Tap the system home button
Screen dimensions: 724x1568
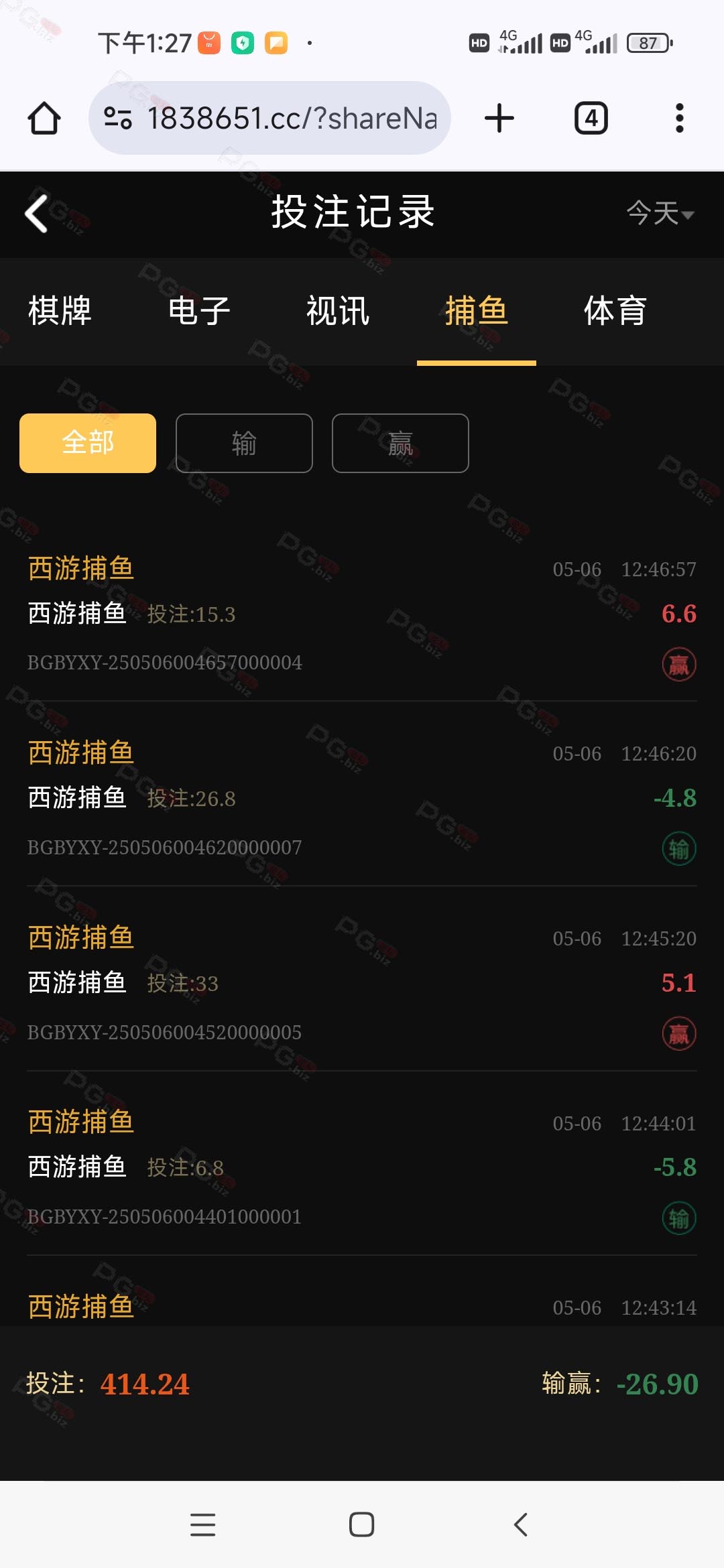[x=361, y=1524]
